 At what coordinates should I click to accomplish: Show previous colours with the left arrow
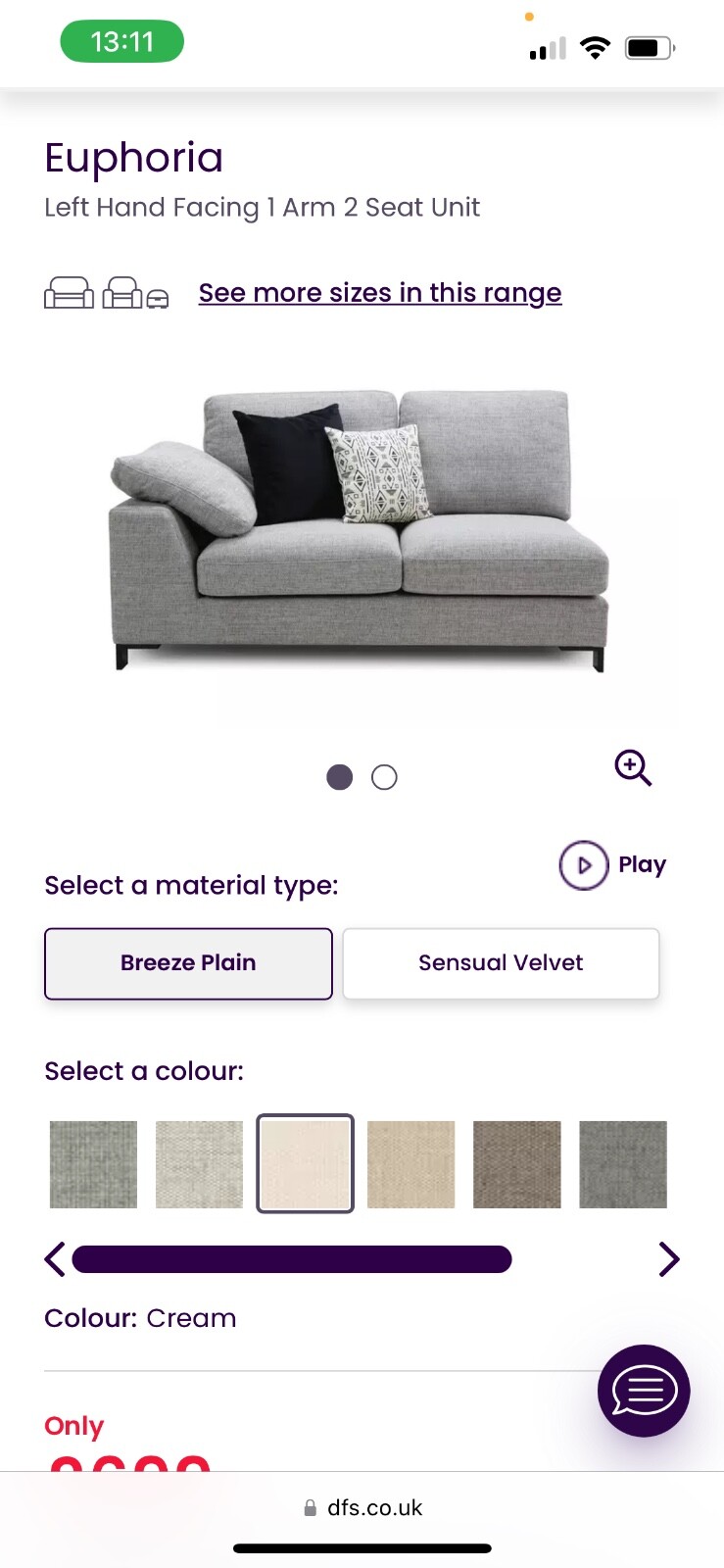coord(56,1259)
